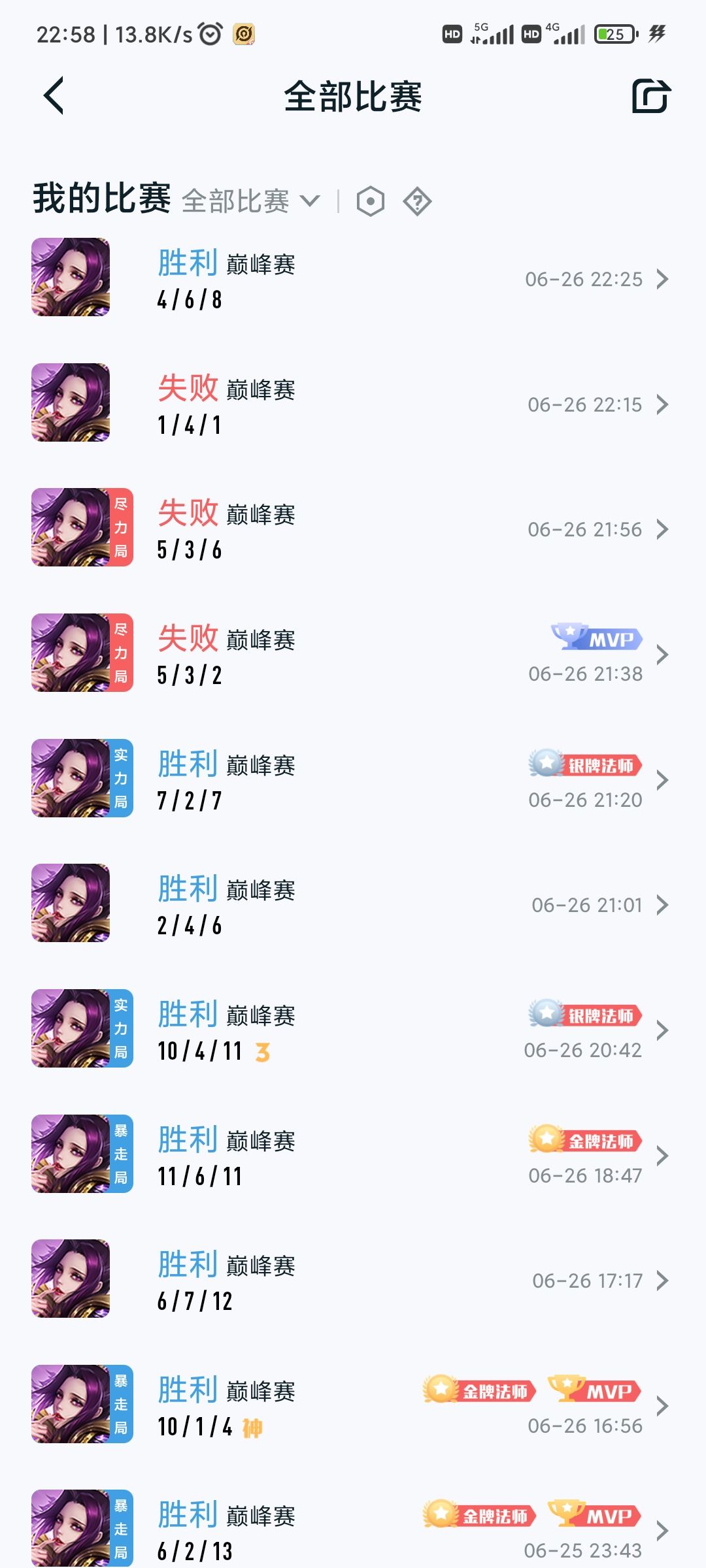This screenshot has width=706, height=1568.
Task: Open the question mark help icon
Action: (417, 201)
